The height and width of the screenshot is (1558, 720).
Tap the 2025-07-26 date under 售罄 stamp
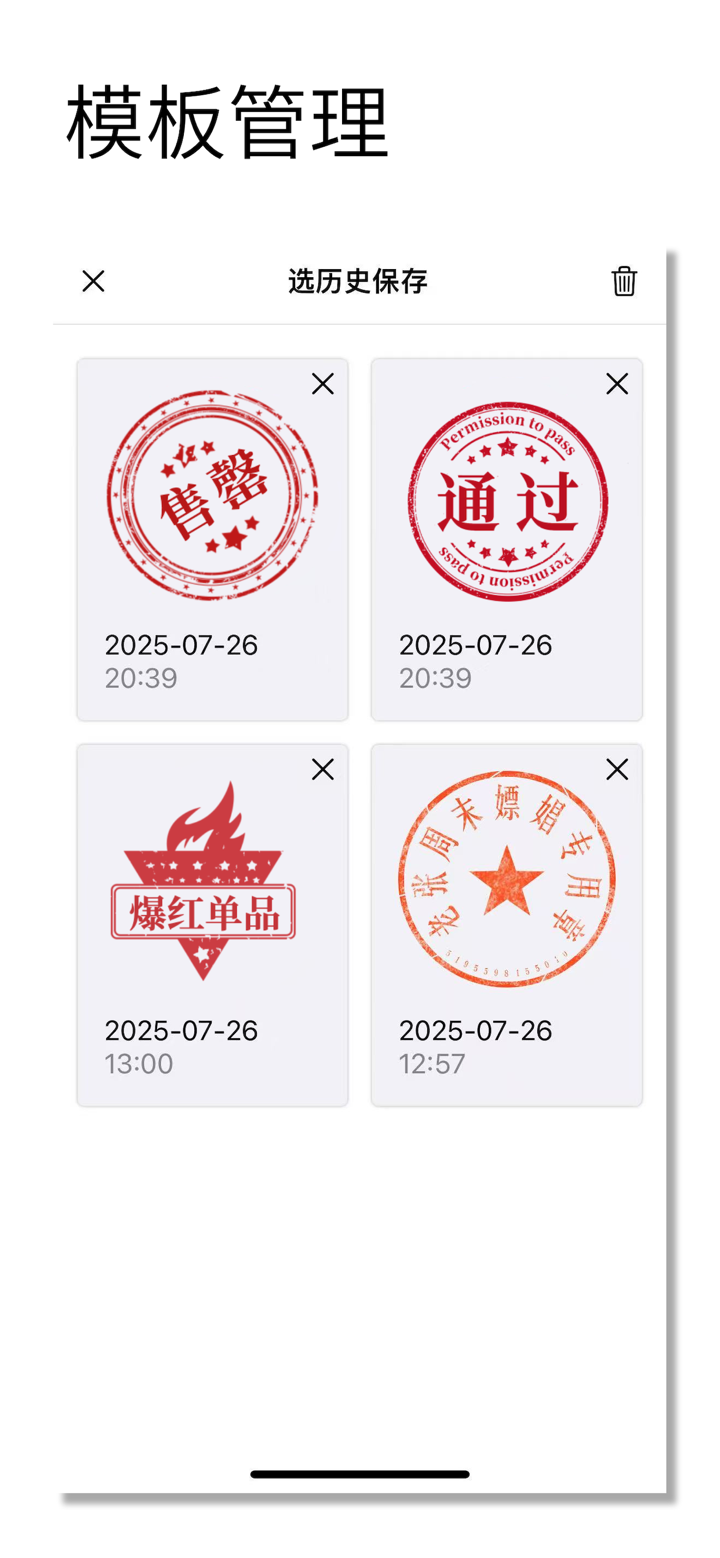point(181,645)
